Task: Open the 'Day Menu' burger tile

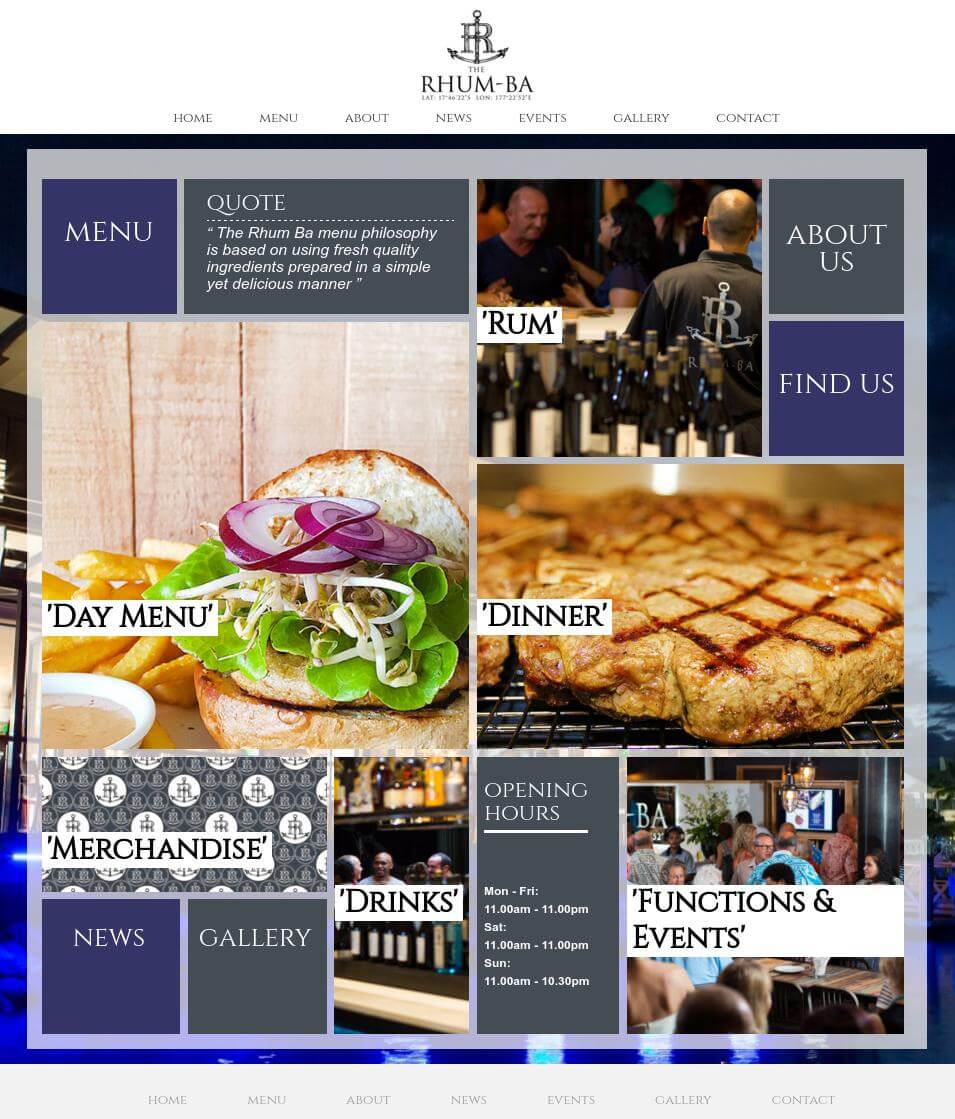Action: tap(255, 535)
